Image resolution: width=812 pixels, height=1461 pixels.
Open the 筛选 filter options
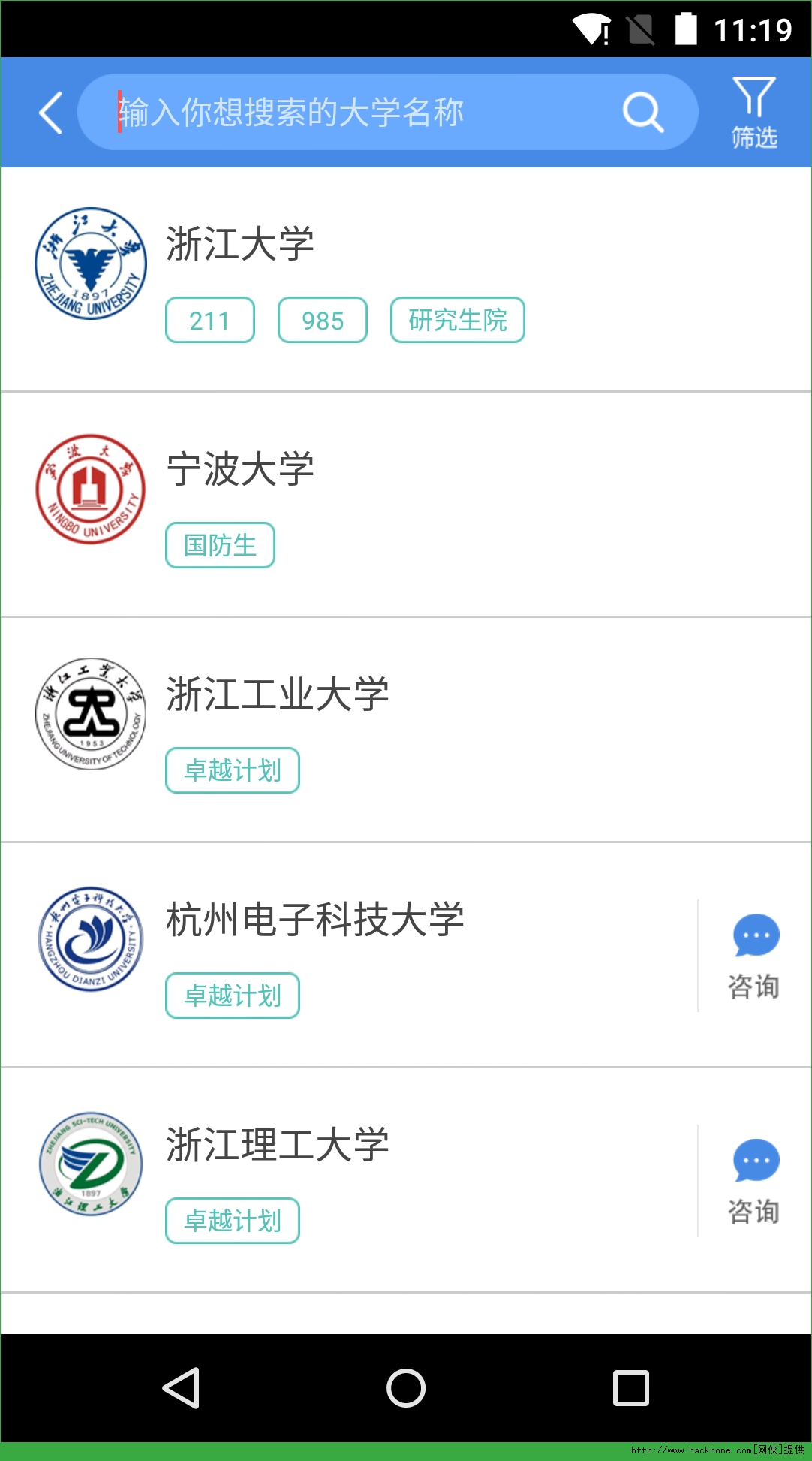754,113
